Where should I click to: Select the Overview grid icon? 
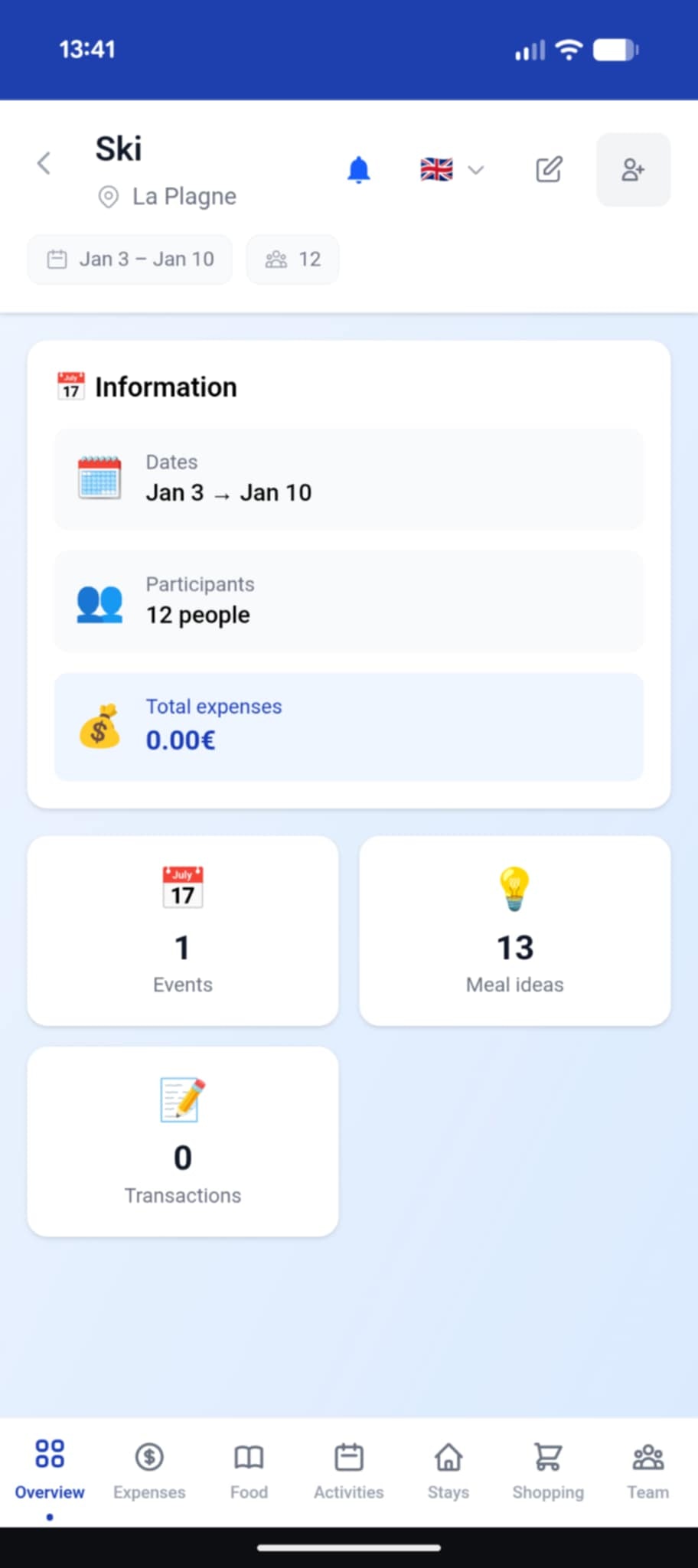(49, 1453)
